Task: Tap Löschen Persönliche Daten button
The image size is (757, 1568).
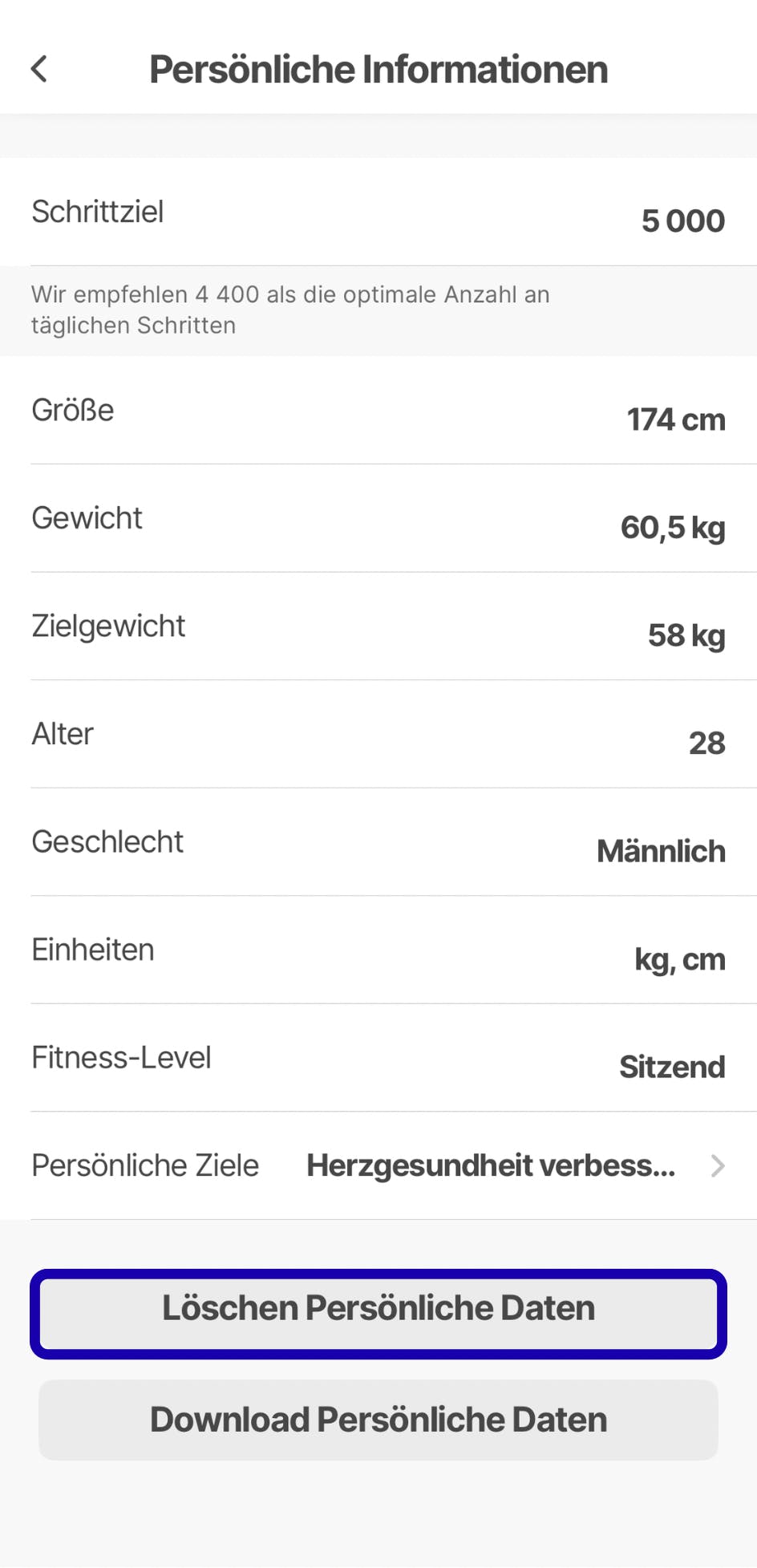Action: pos(378,1308)
